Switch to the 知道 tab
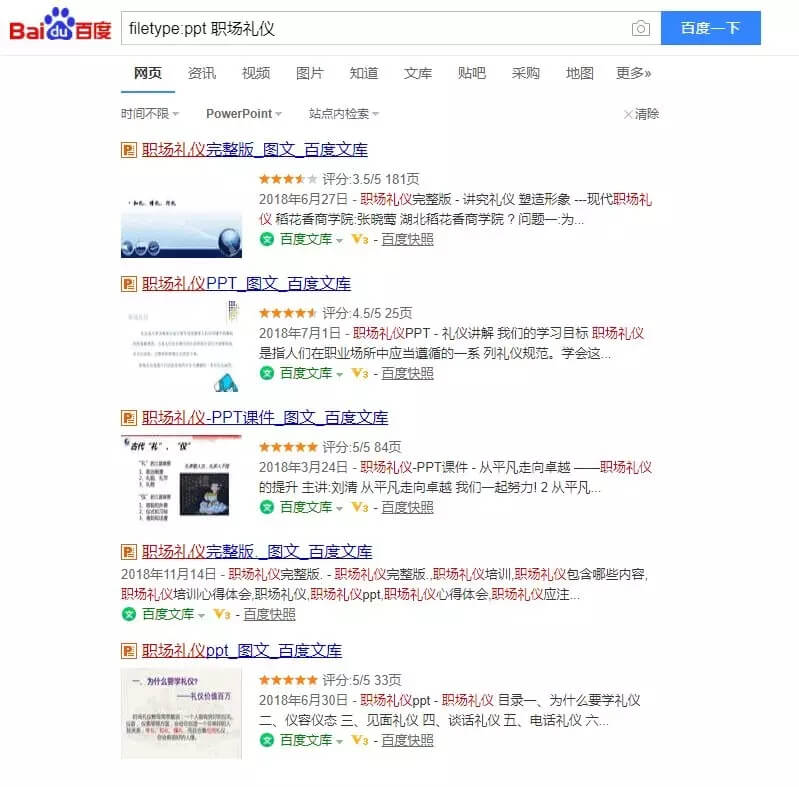 point(364,73)
